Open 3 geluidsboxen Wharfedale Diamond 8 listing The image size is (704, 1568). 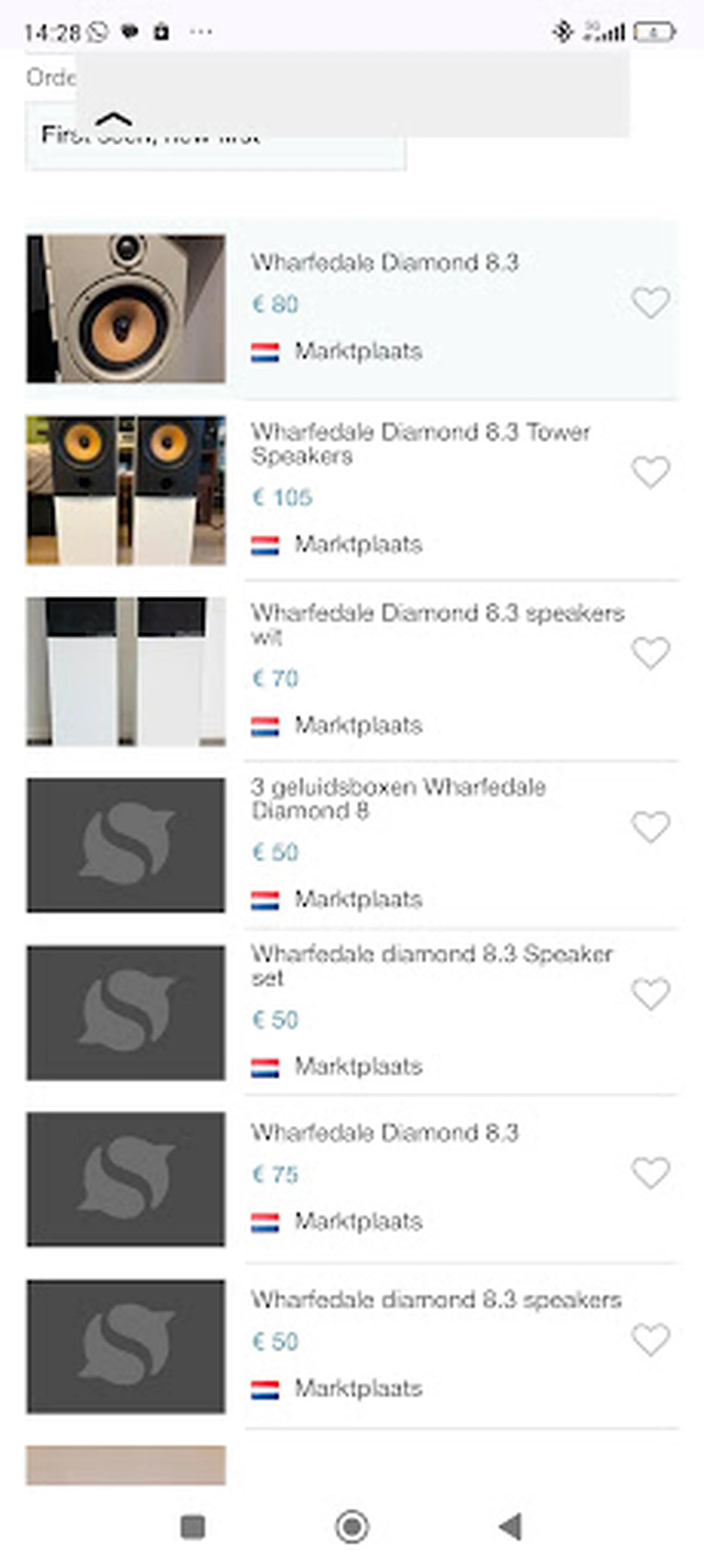[x=399, y=798]
